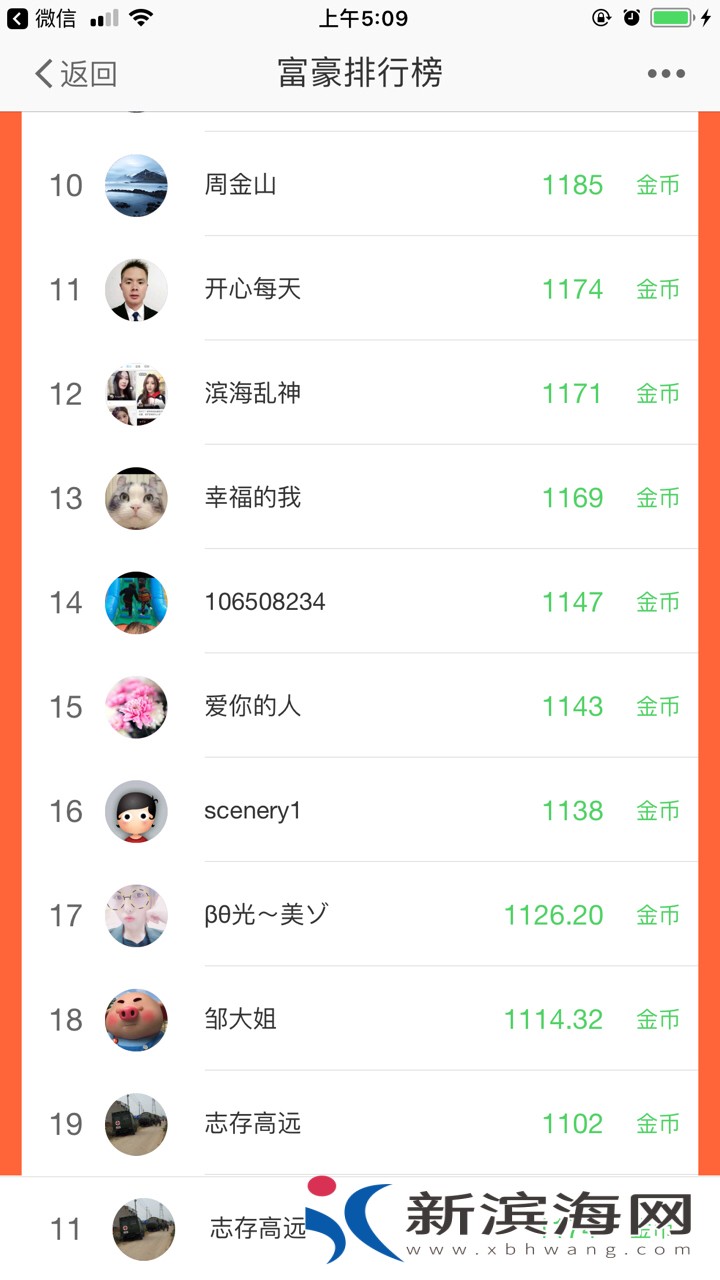Open 开心每天's ranking entry
This screenshot has width=720, height=1280.
click(360, 289)
